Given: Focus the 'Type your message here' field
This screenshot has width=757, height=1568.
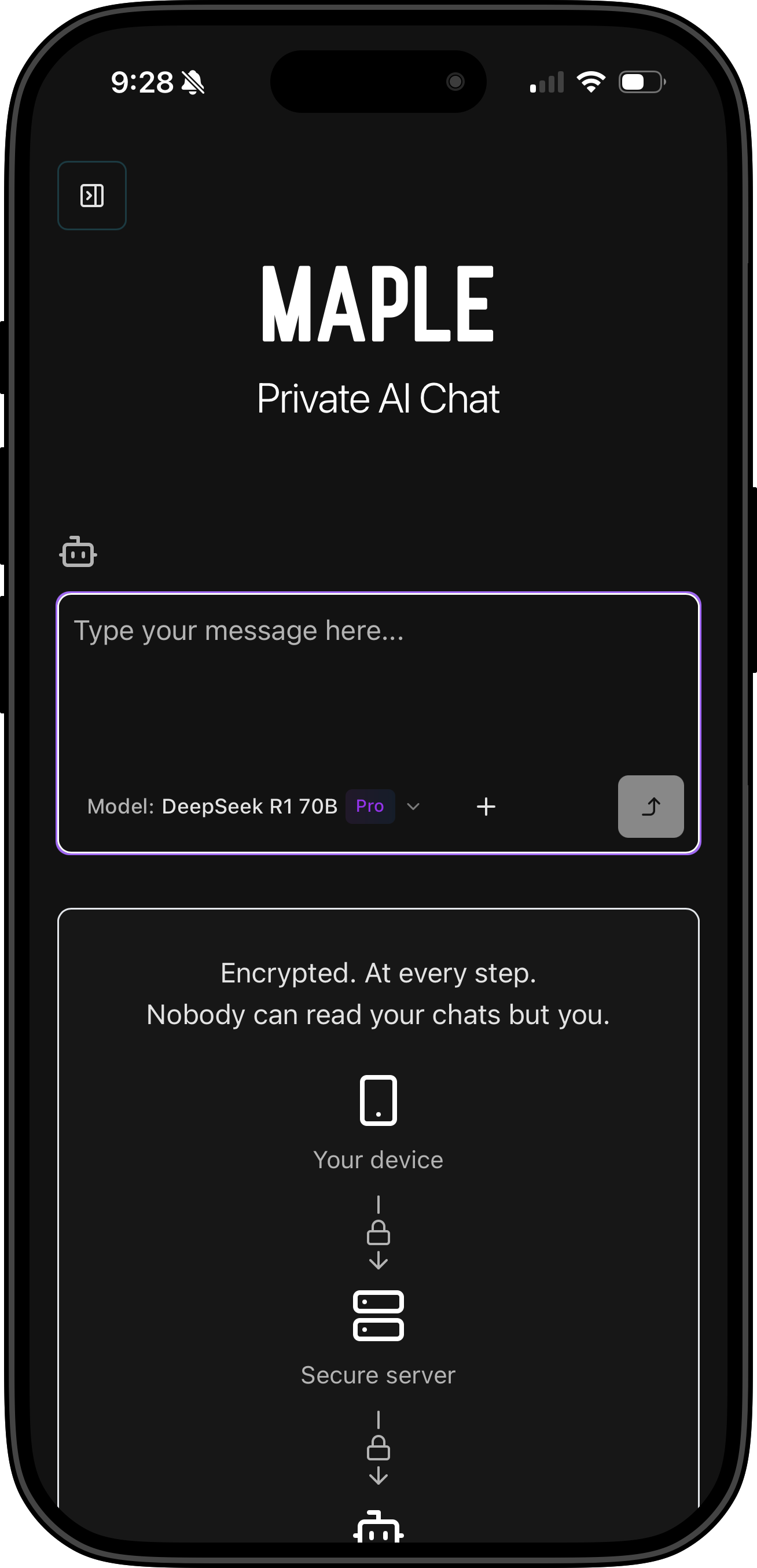Looking at the screenshot, I should coord(377,682).
